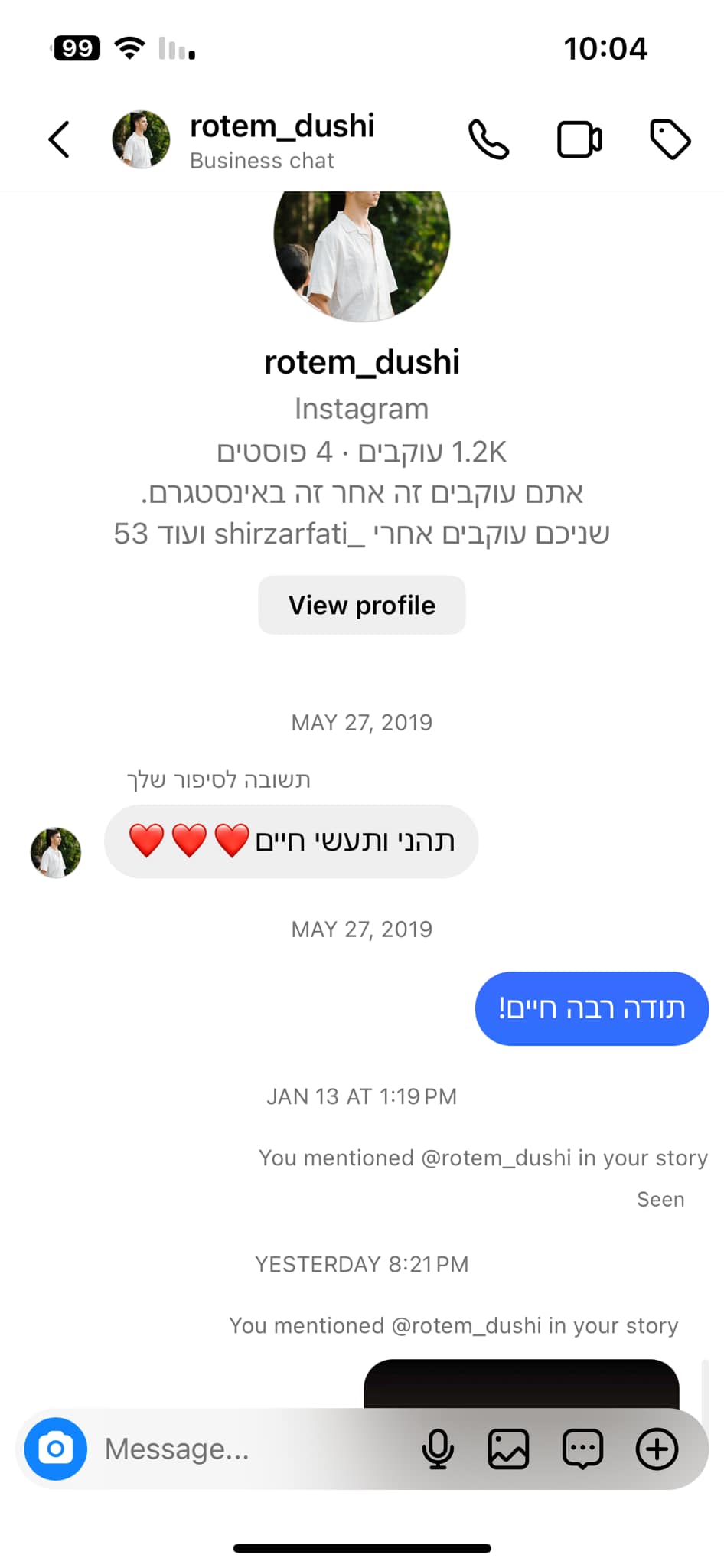Open more attachment options plus icon
Image resolution: width=724 pixels, height=1568 pixels.
(657, 1449)
